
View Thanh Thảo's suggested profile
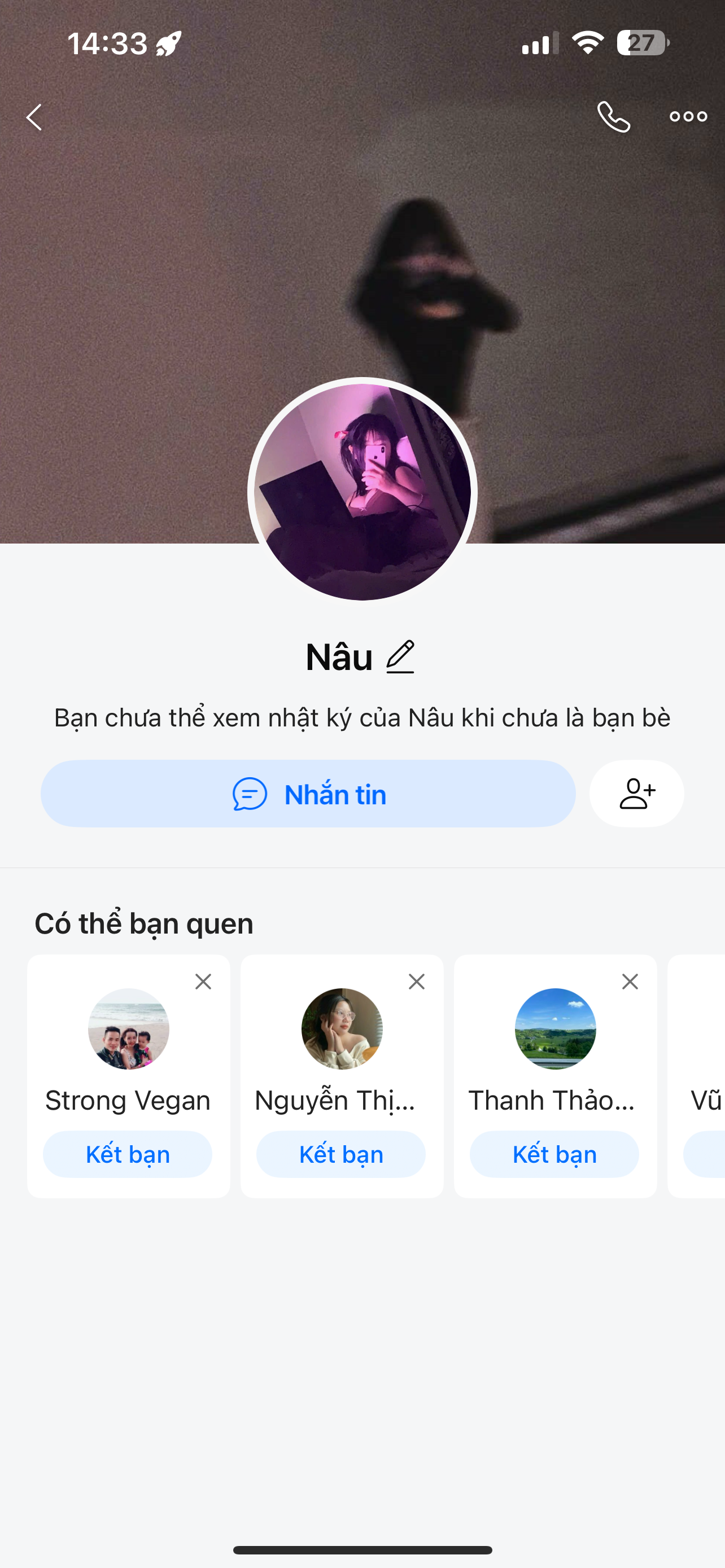555,1029
